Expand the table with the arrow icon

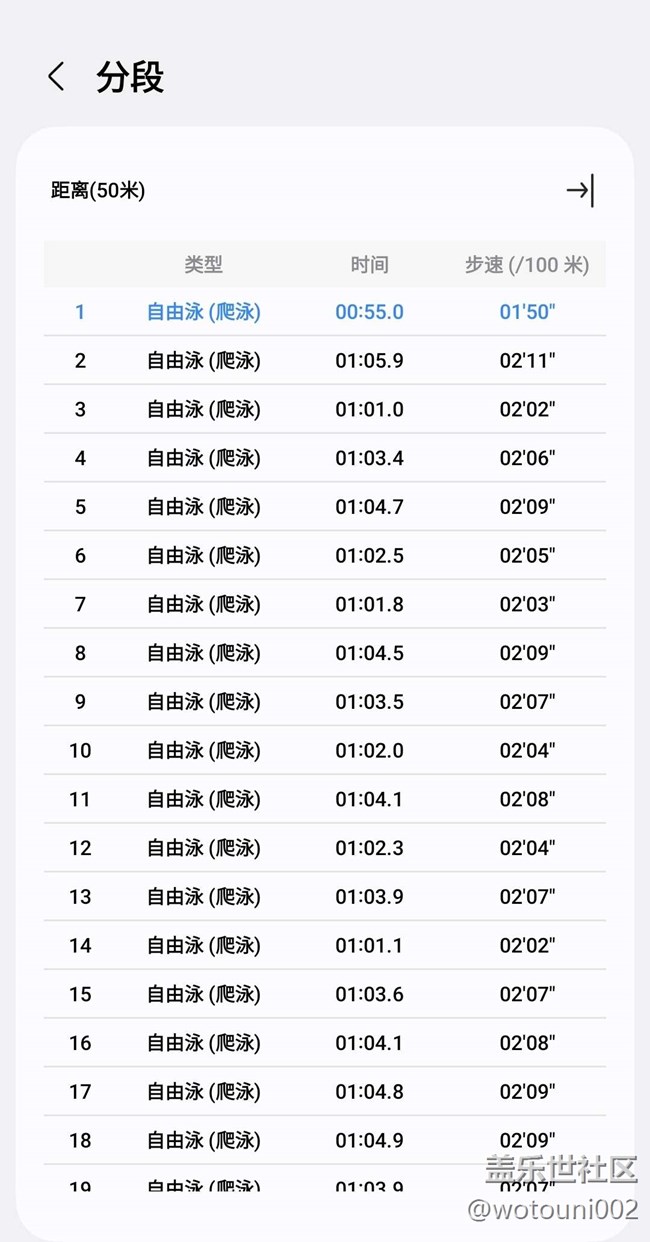coord(580,190)
